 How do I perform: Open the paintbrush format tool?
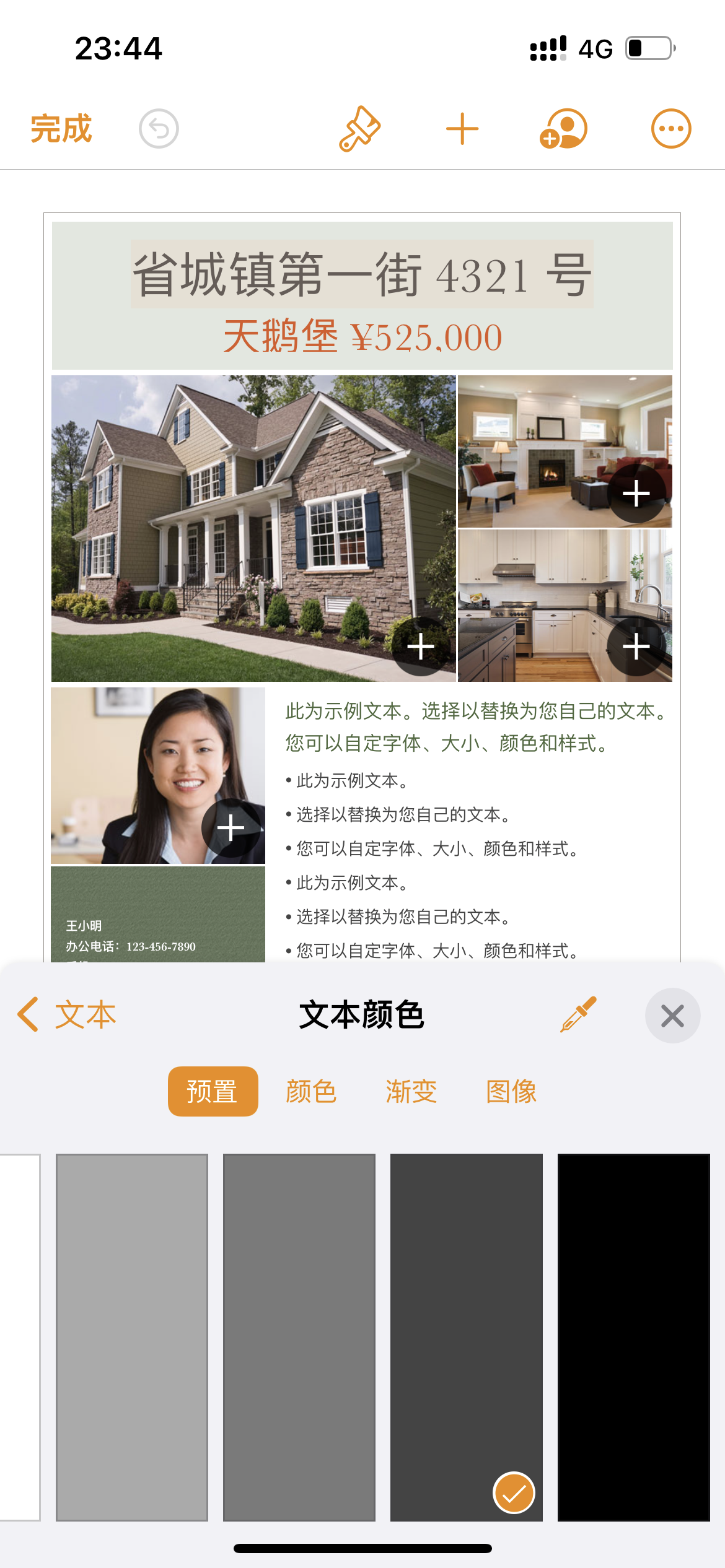click(x=359, y=129)
